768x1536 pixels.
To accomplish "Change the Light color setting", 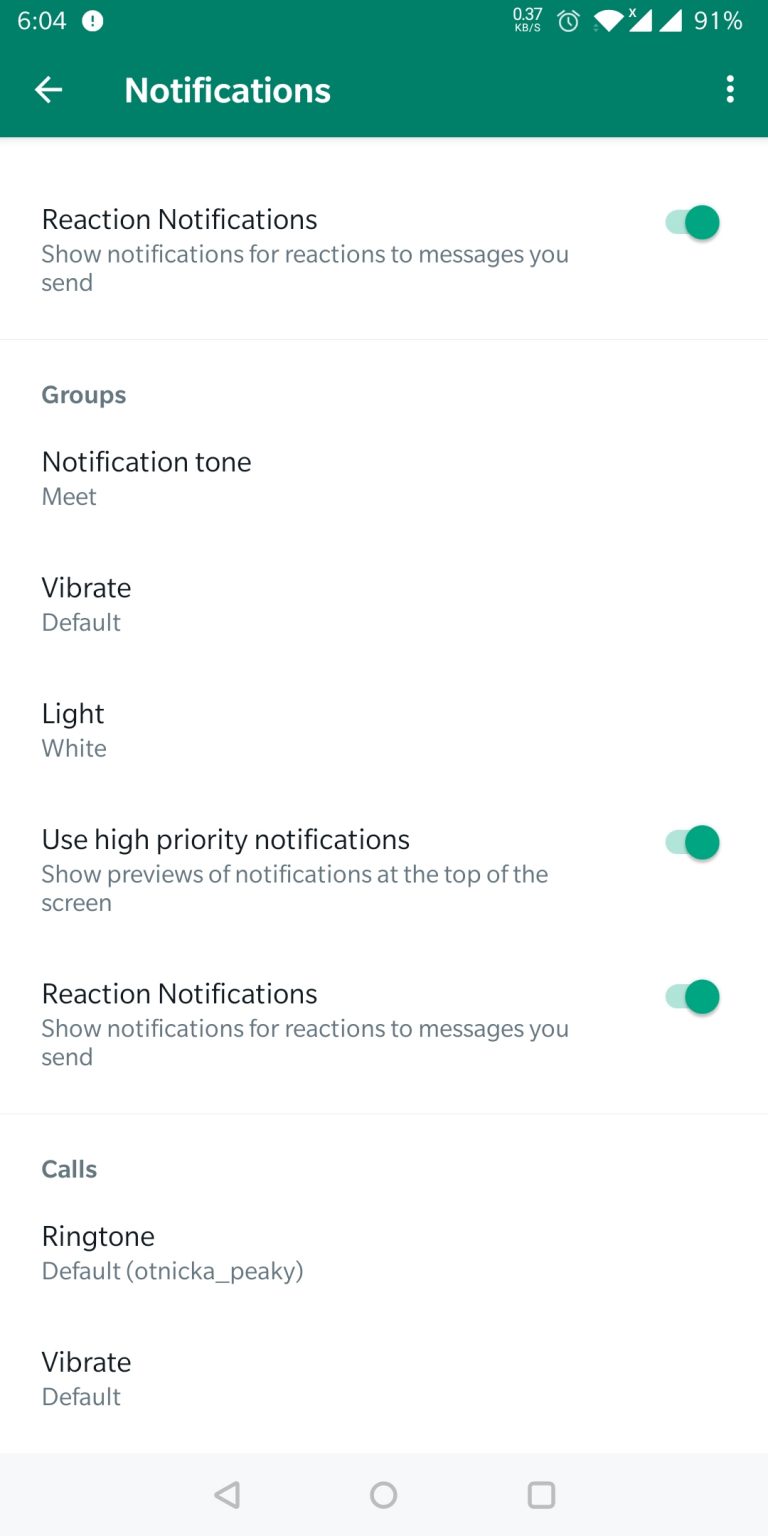I will pos(384,730).
